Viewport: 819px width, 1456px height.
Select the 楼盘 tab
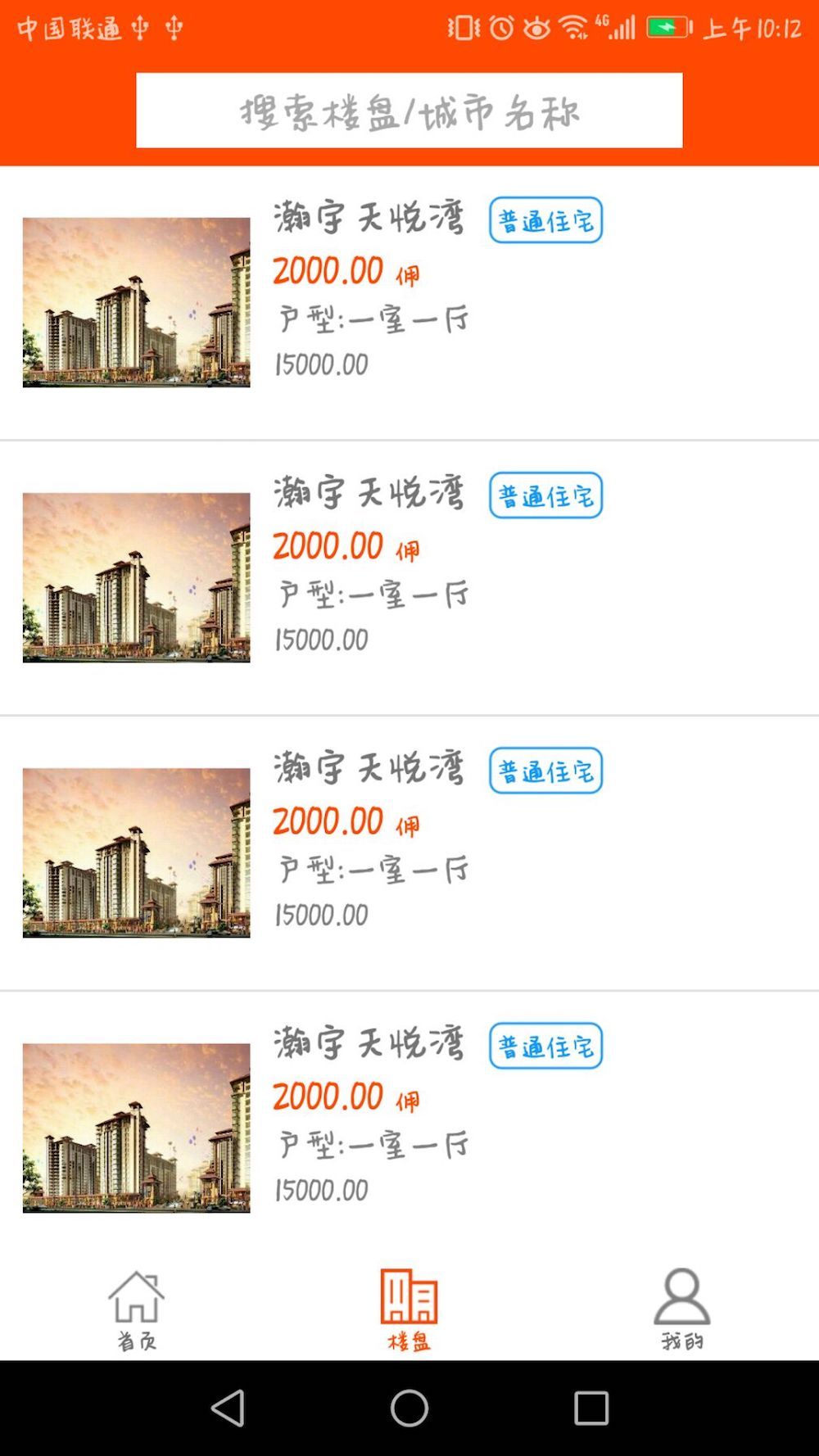[409, 1309]
